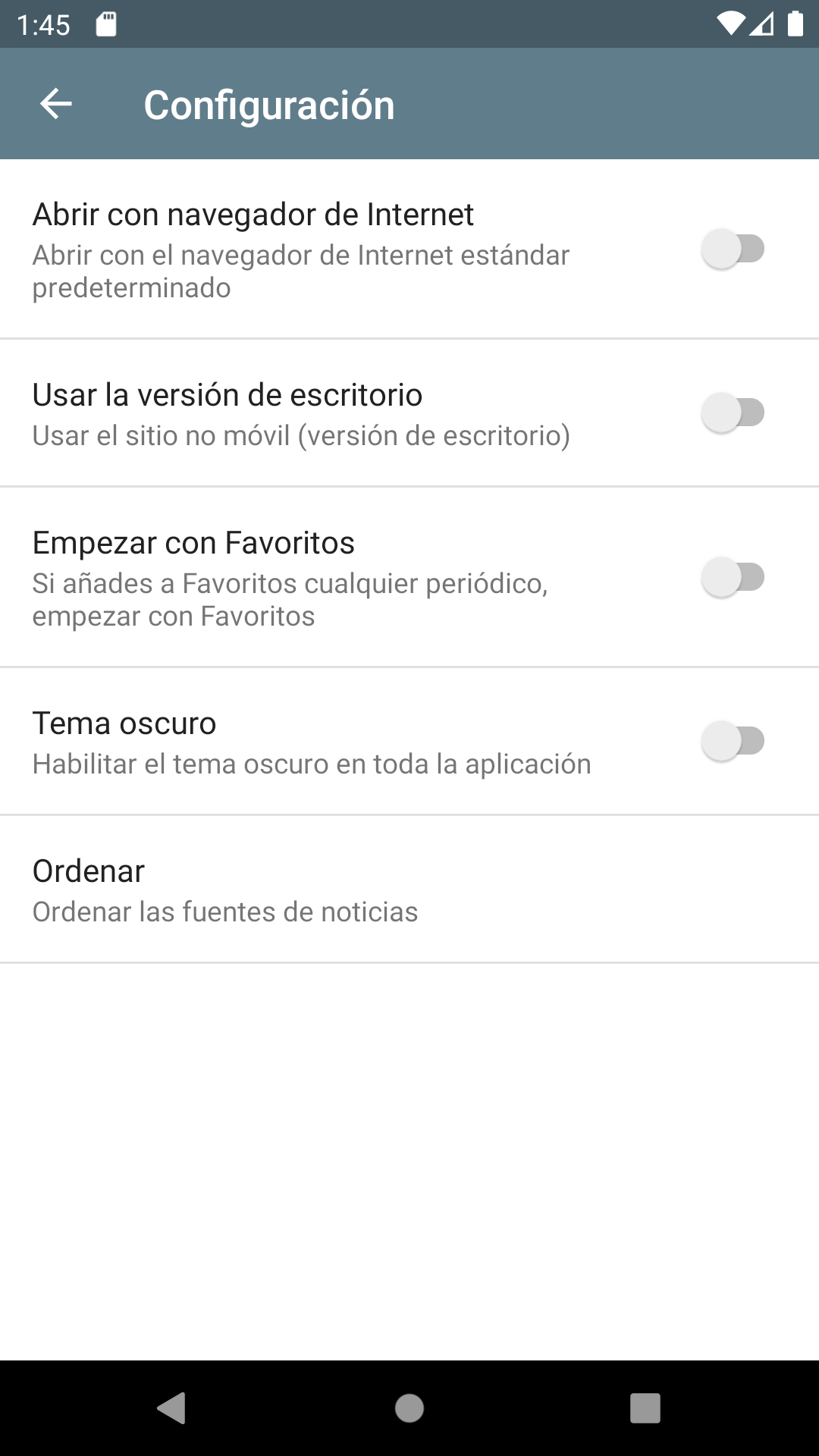Image resolution: width=819 pixels, height=1456 pixels.
Task: Toggle Empezar con Favoritos on
Action: pyautogui.click(x=733, y=577)
